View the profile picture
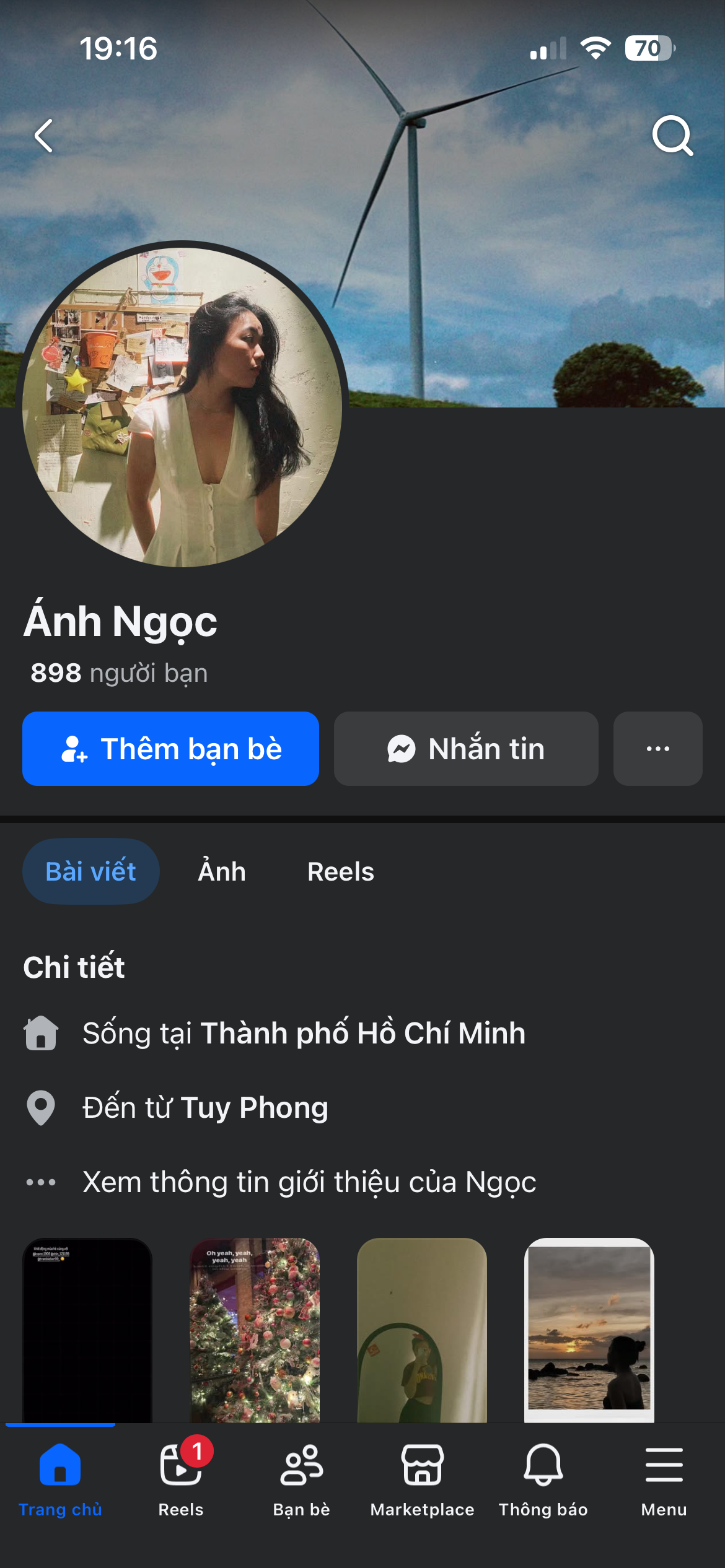The width and height of the screenshot is (725, 1568). click(182, 404)
